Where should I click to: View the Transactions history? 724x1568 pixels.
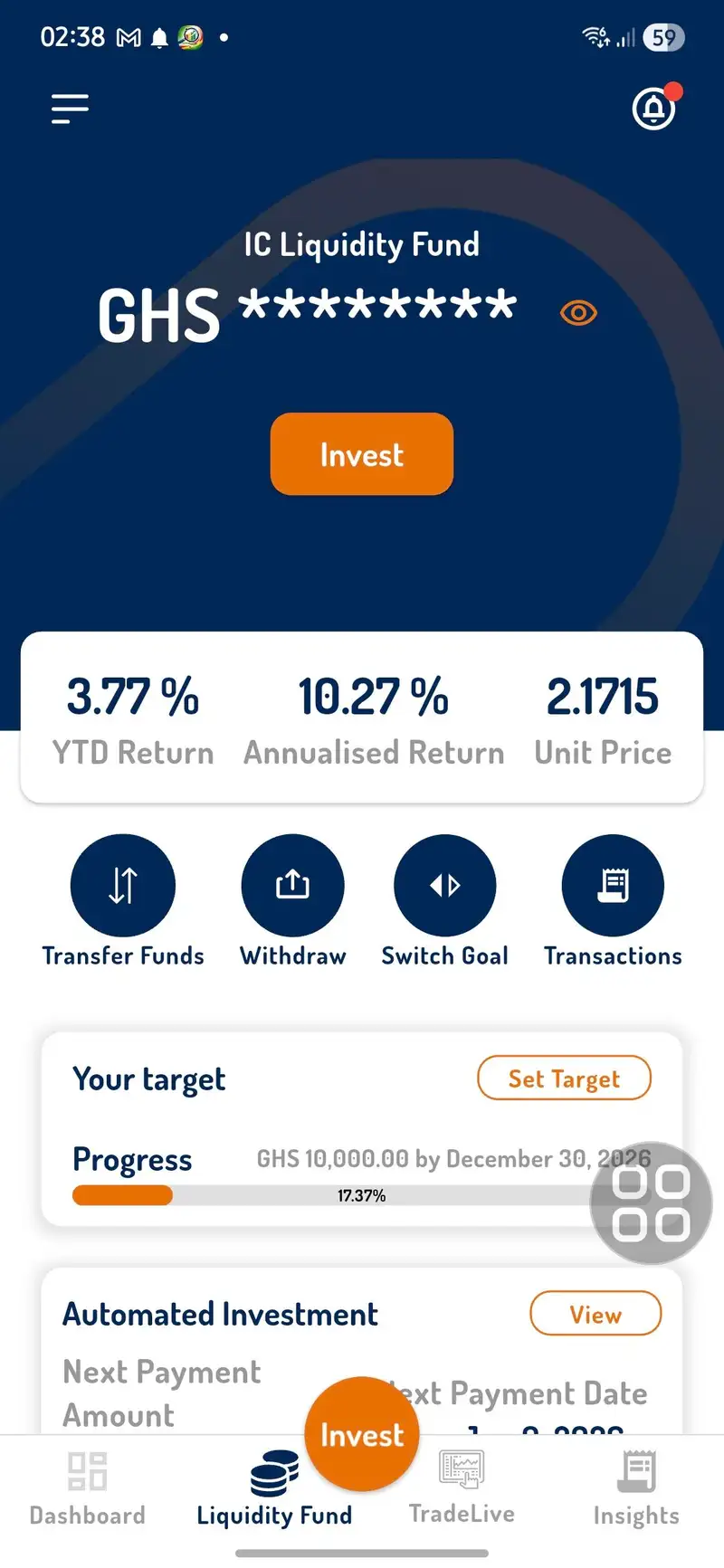[x=613, y=901]
